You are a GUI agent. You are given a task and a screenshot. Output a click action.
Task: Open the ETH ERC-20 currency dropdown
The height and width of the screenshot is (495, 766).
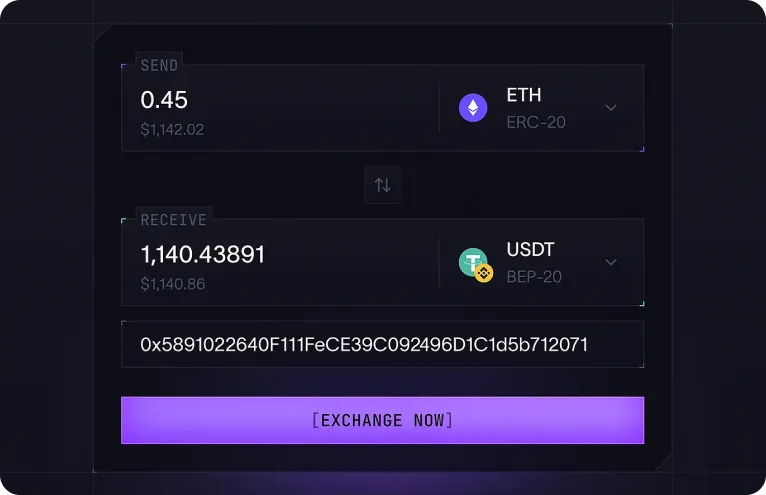[x=541, y=108]
